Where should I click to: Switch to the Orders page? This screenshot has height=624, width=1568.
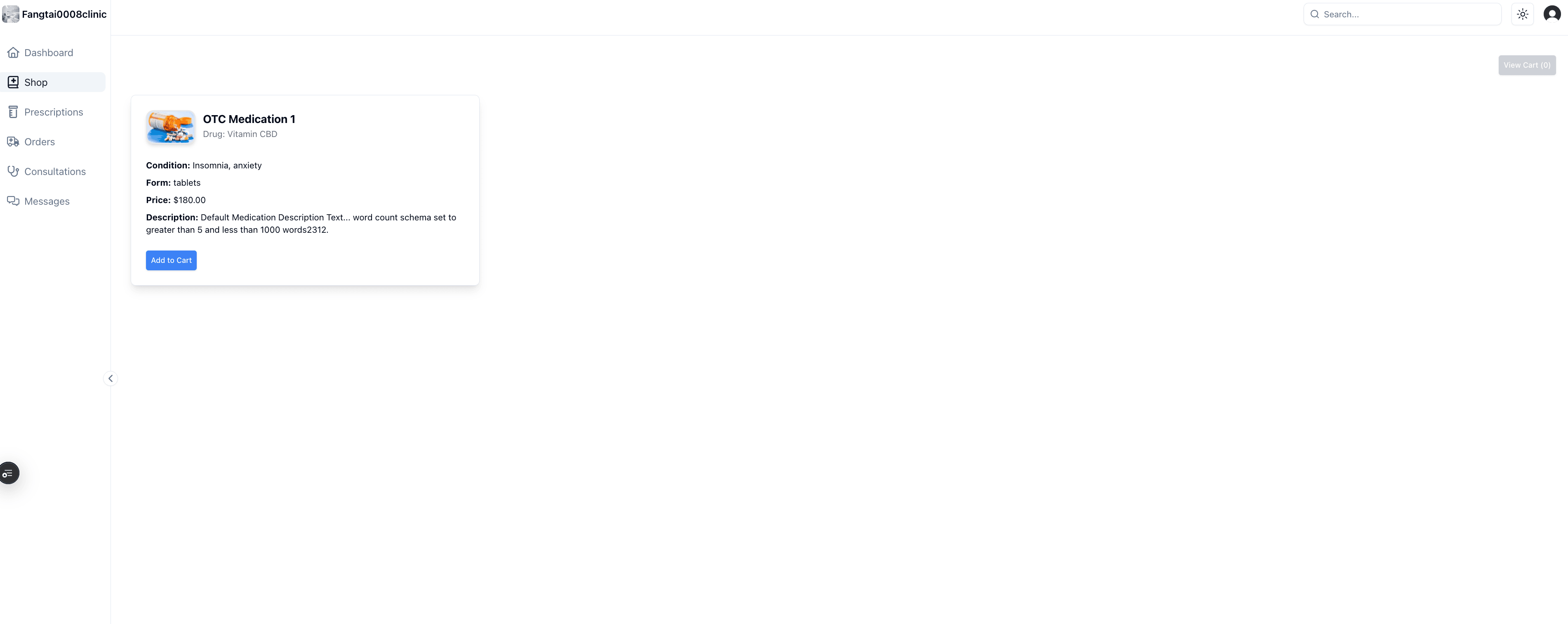[39, 142]
